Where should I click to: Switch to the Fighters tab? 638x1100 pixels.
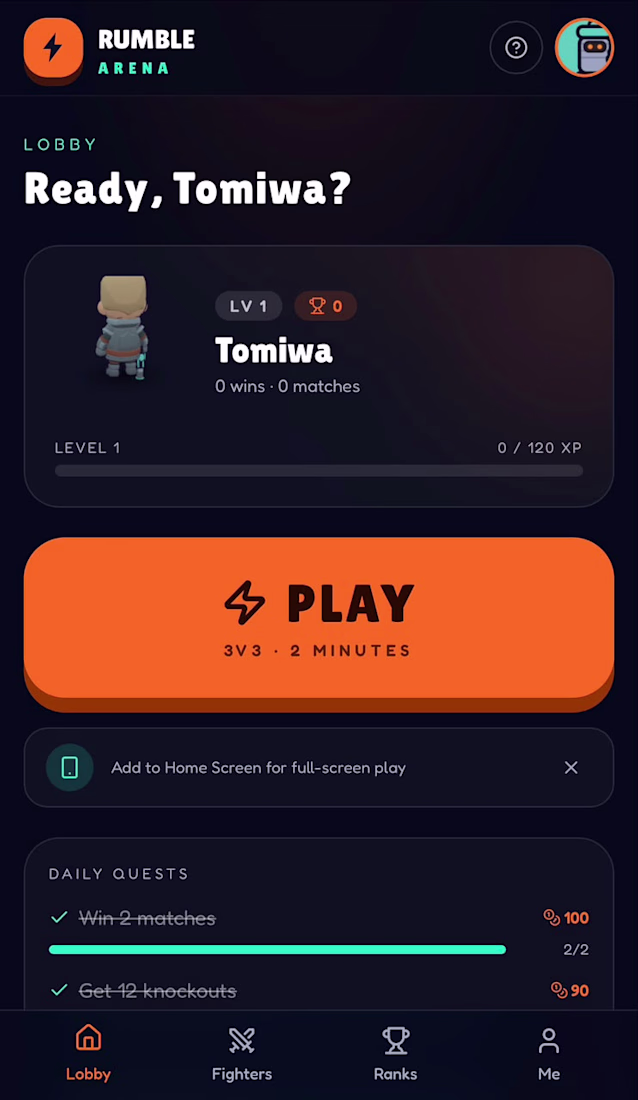(242, 1054)
